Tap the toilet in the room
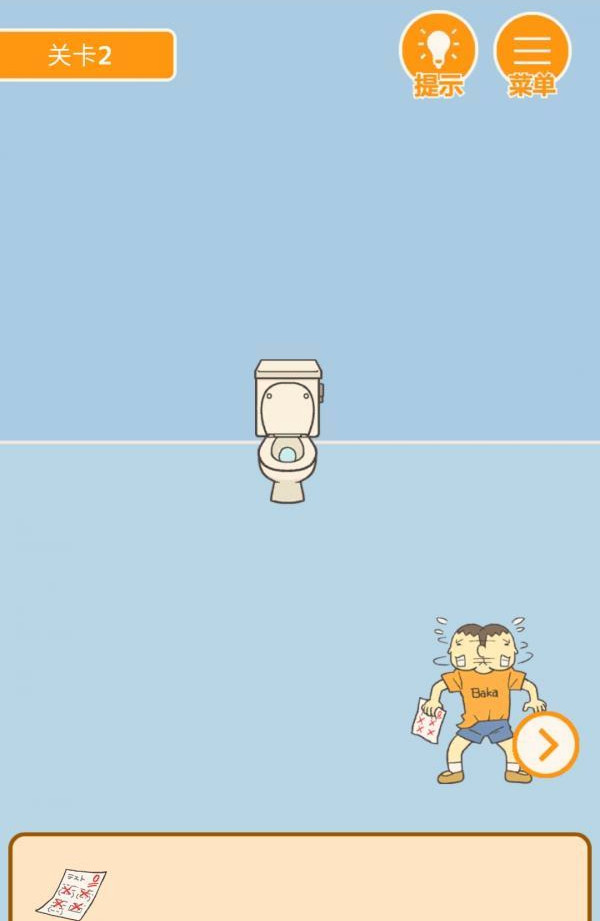The height and width of the screenshot is (921, 600). pos(288,430)
